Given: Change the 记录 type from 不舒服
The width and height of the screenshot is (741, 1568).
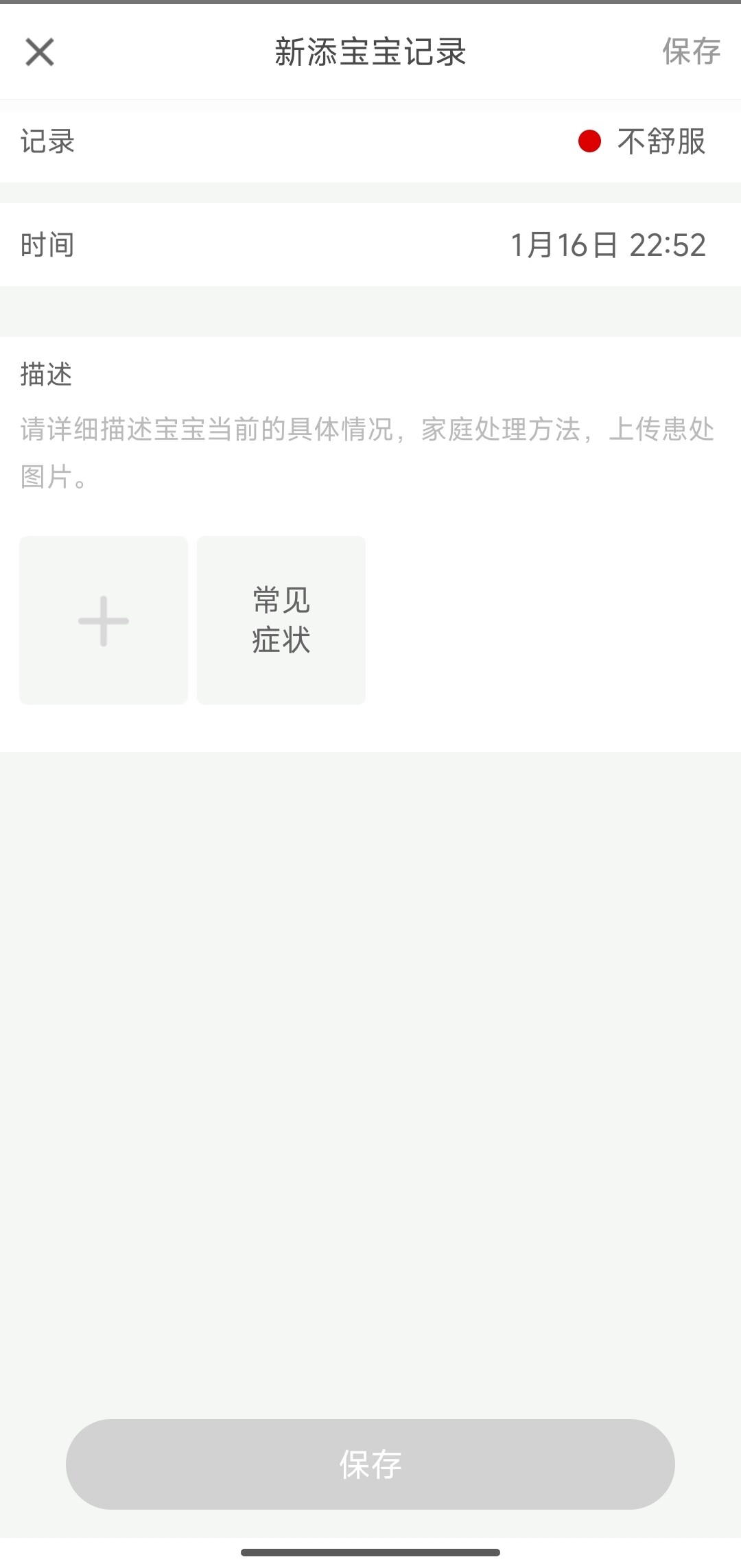Looking at the screenshot, I should 642,142.
